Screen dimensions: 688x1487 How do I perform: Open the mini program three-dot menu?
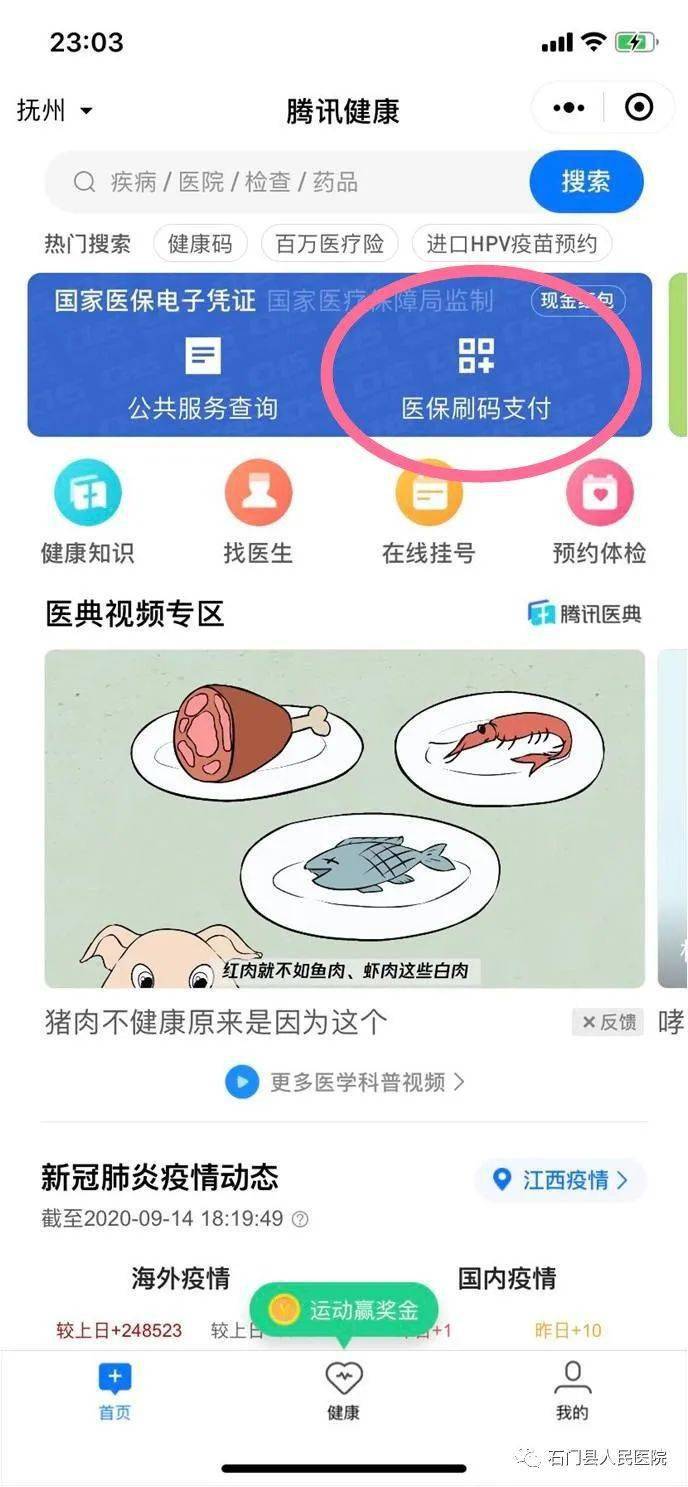tap(569, 108)
